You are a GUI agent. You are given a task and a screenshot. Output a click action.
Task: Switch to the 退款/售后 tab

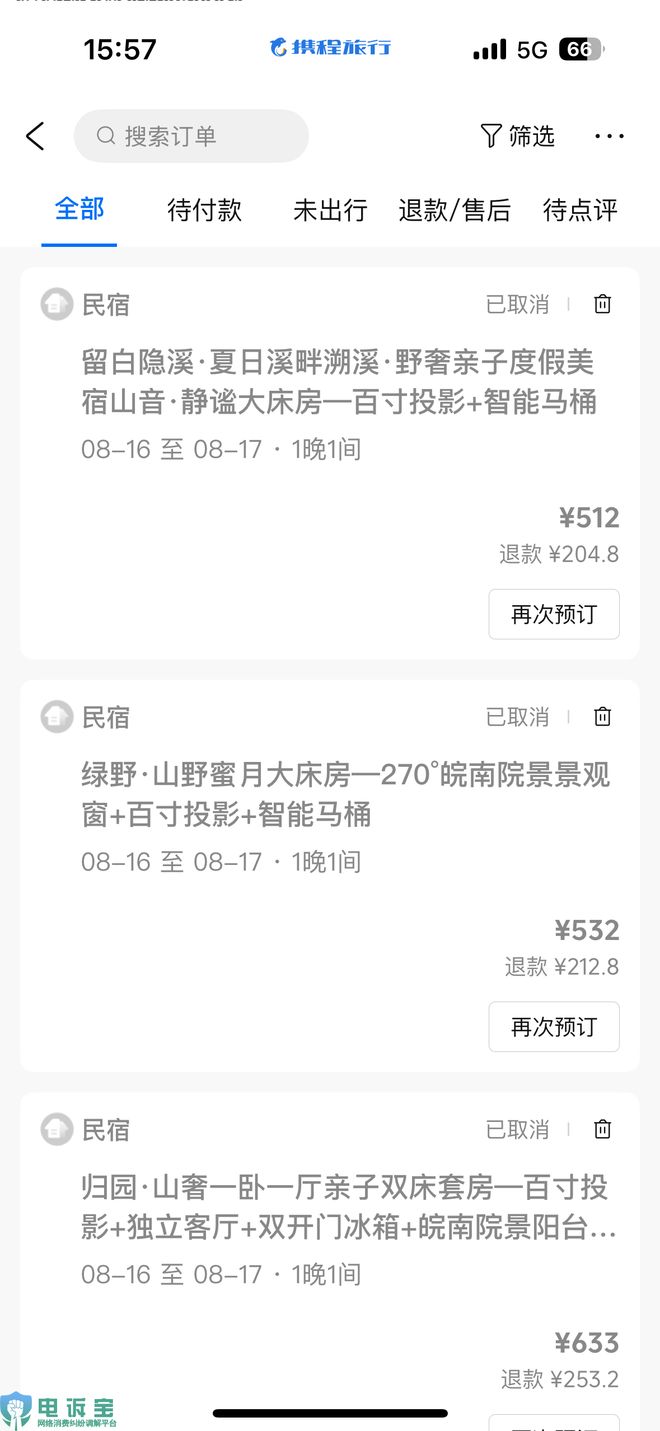455,210
